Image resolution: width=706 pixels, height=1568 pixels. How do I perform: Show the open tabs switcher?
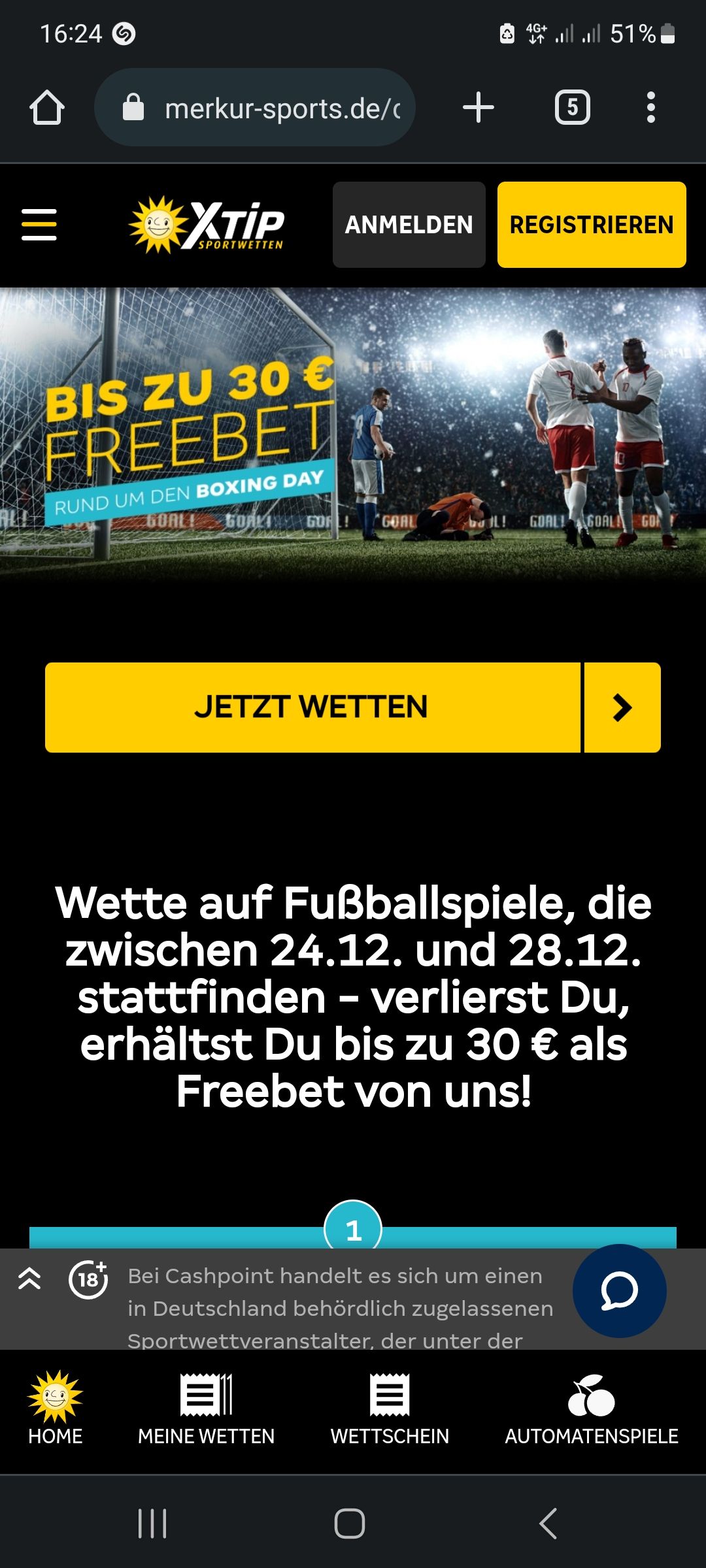coord(573,107)
